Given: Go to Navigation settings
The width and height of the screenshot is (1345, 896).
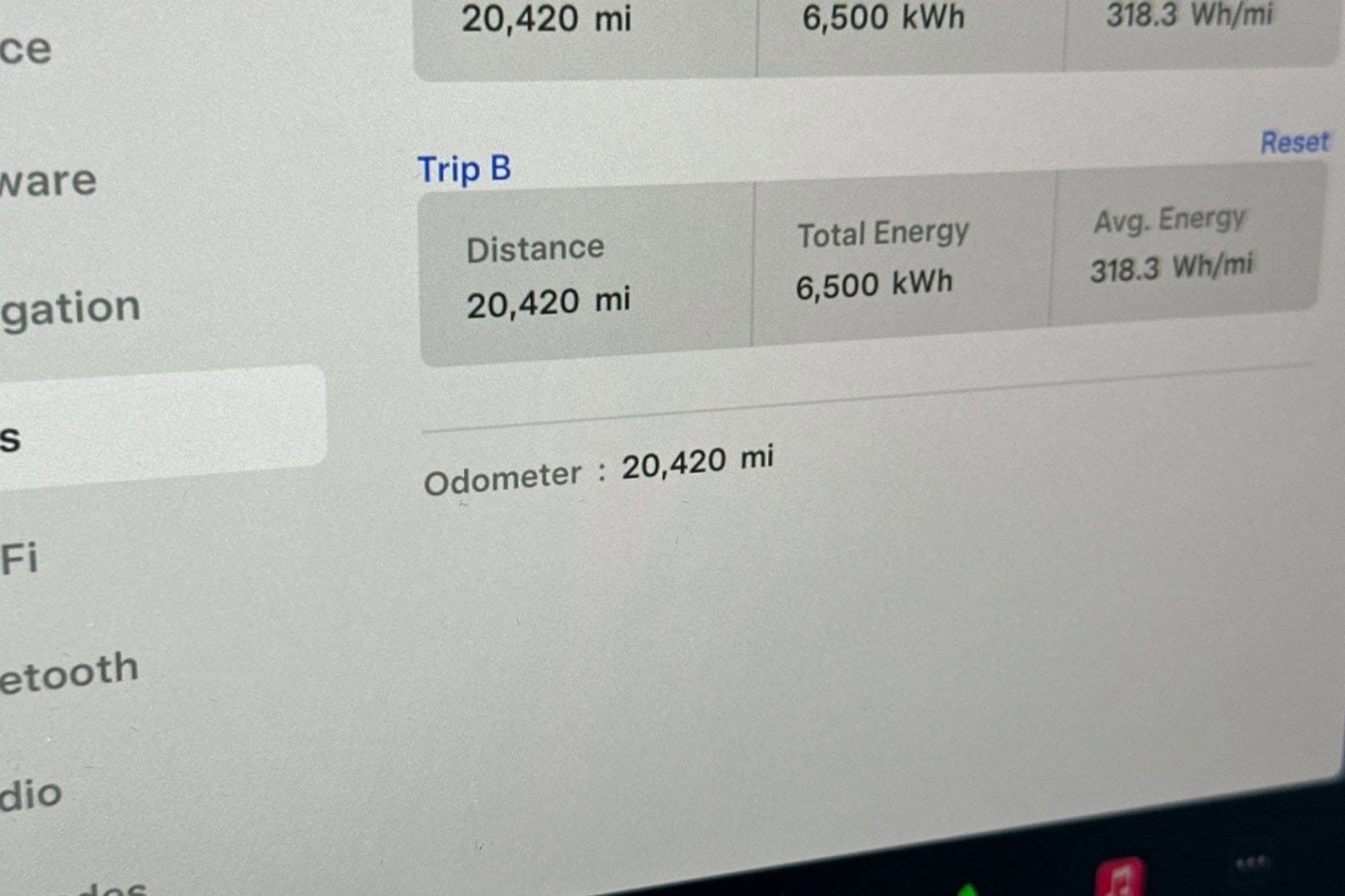Looking at the screenshot, I should click(71, 308).
